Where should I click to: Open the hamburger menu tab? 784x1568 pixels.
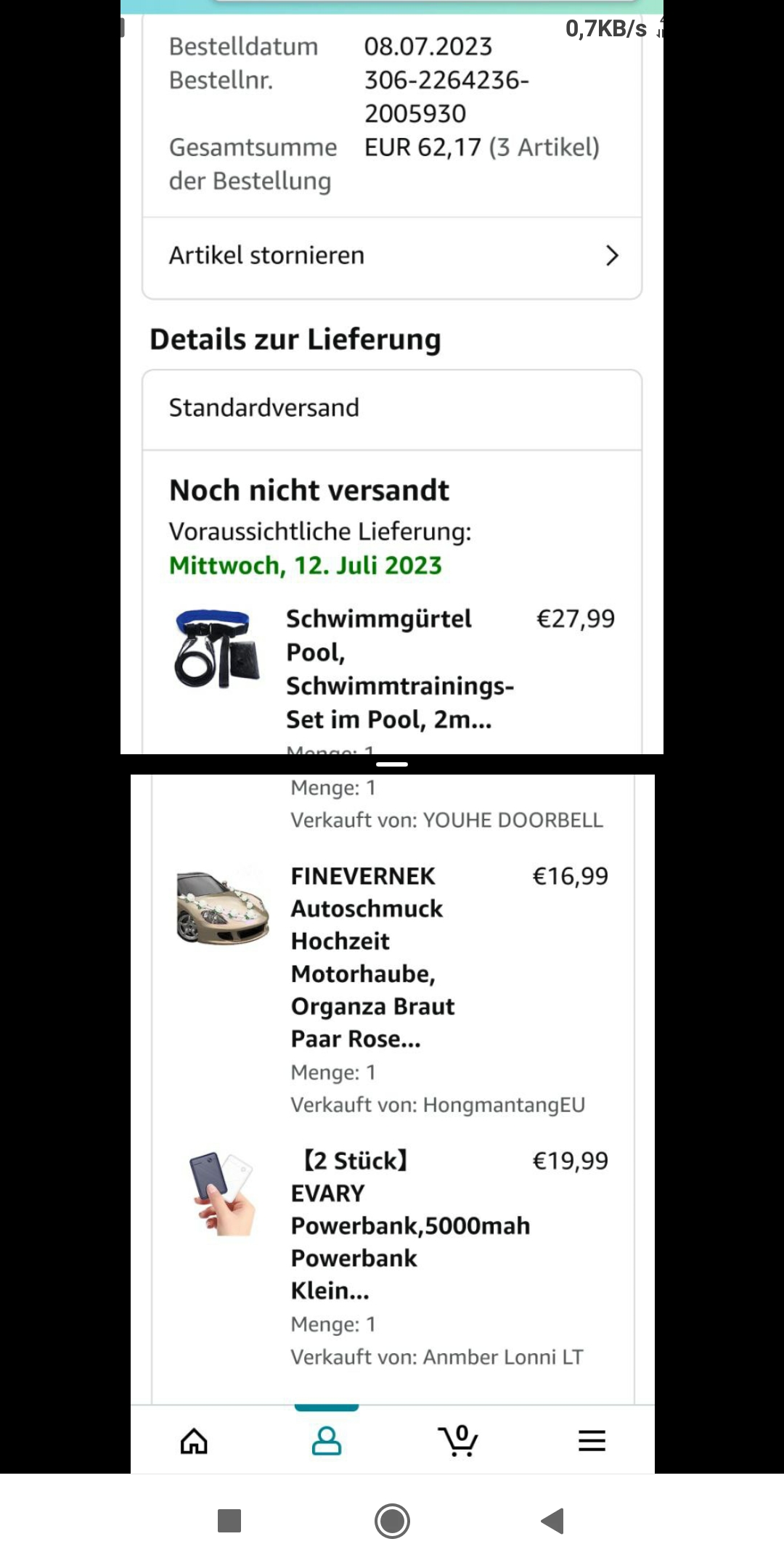pos(592,1441)
